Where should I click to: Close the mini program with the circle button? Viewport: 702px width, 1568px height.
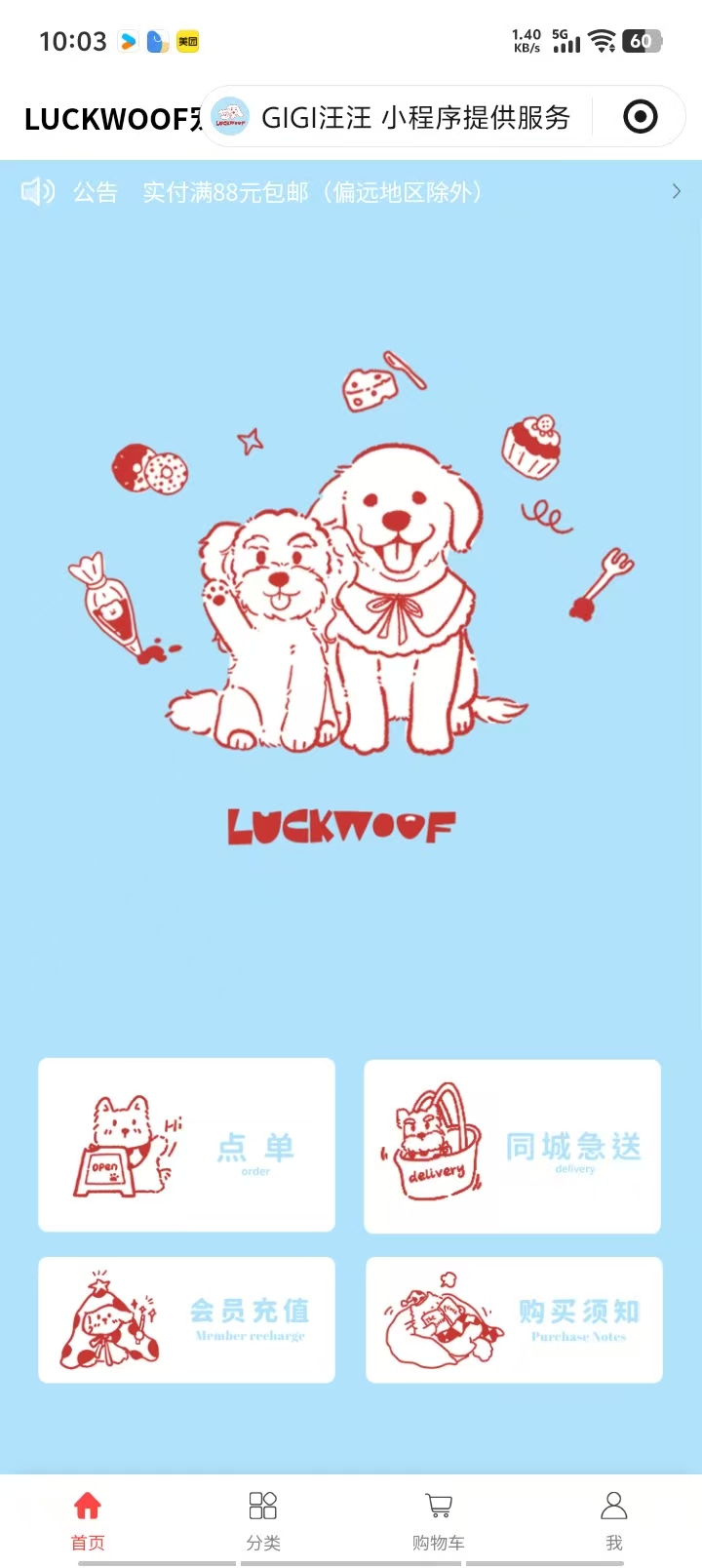click(x=640, y=117)
